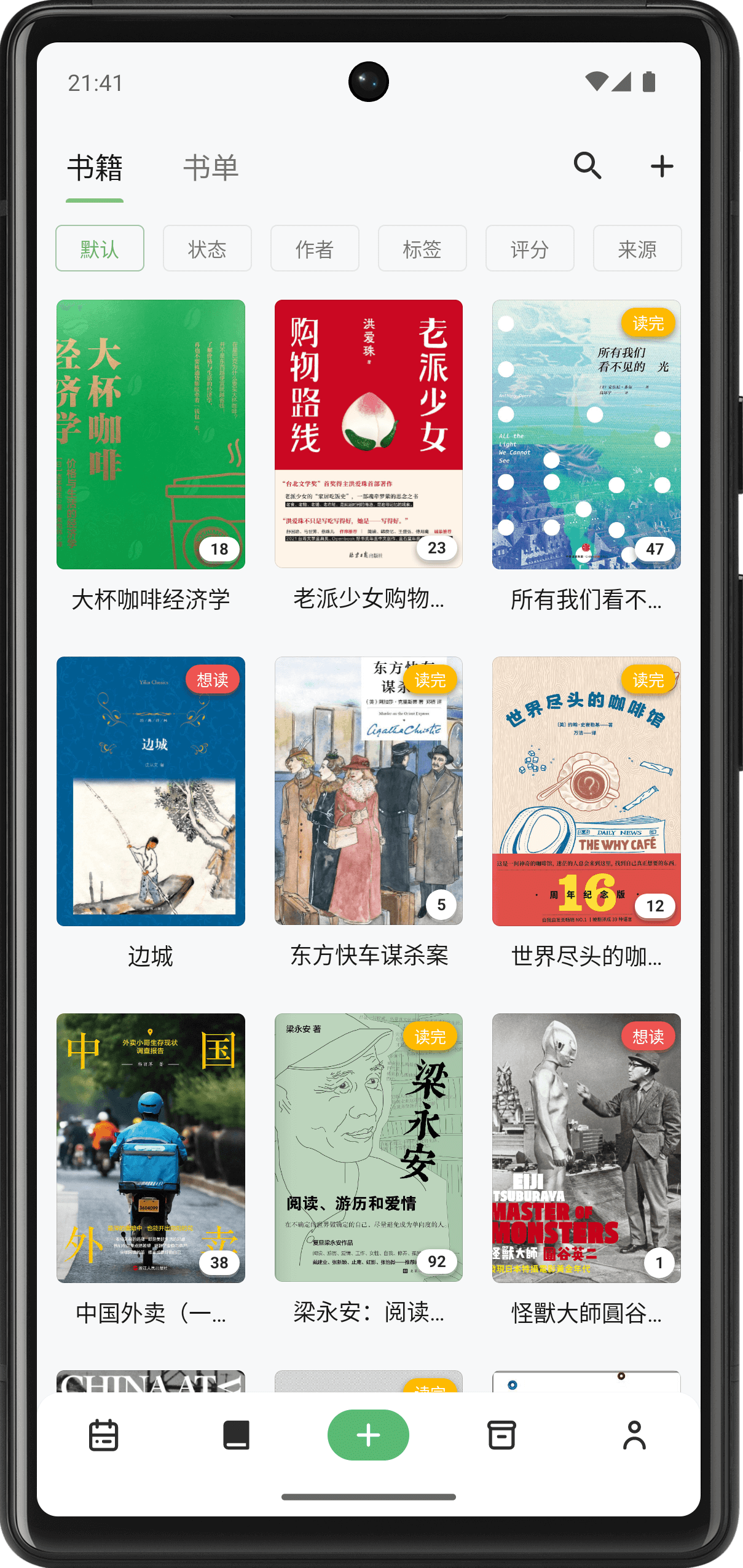
Task: Select the 书籍 tab
Action: pos(96,166)
